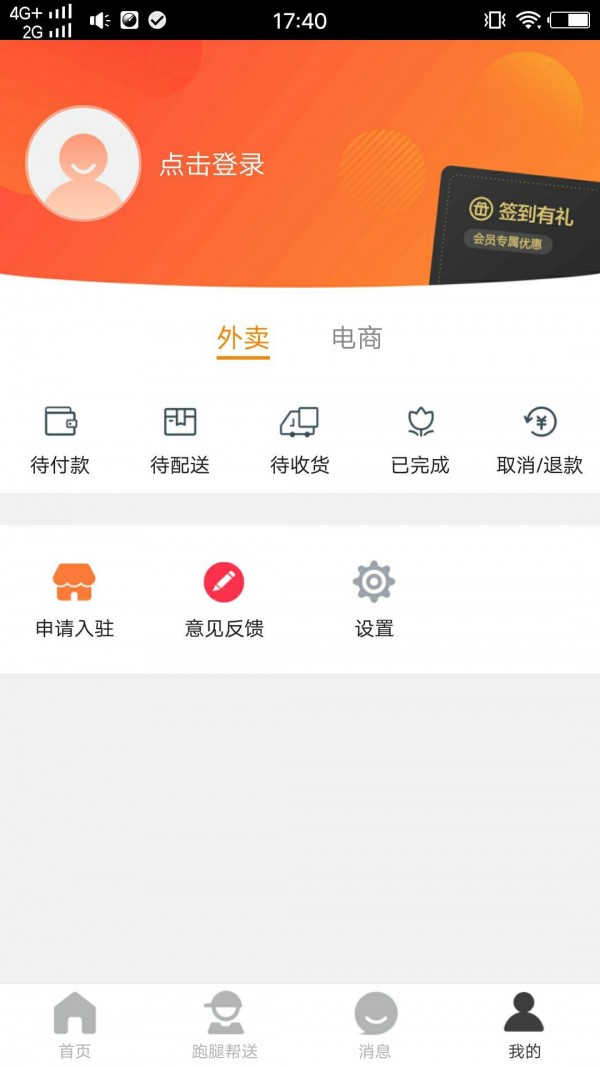
Task: Tap 点击登录 to sign in
Action: tap(212, 165)
